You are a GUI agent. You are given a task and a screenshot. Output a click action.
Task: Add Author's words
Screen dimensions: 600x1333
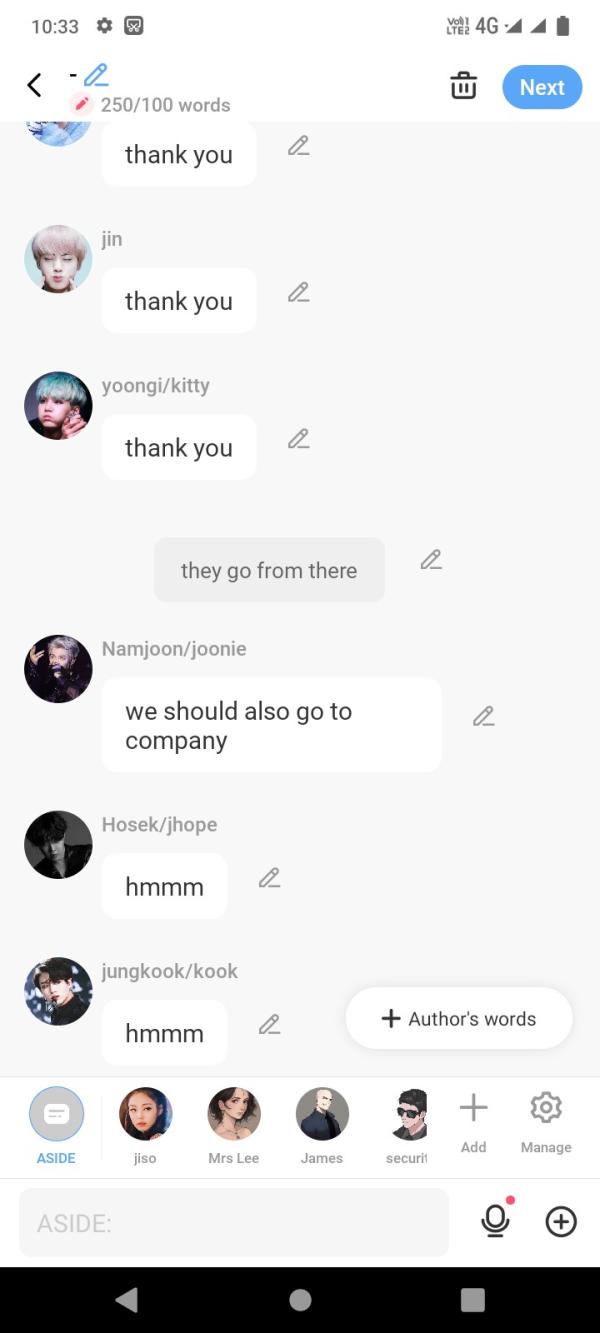click(x=459, y=1019)
